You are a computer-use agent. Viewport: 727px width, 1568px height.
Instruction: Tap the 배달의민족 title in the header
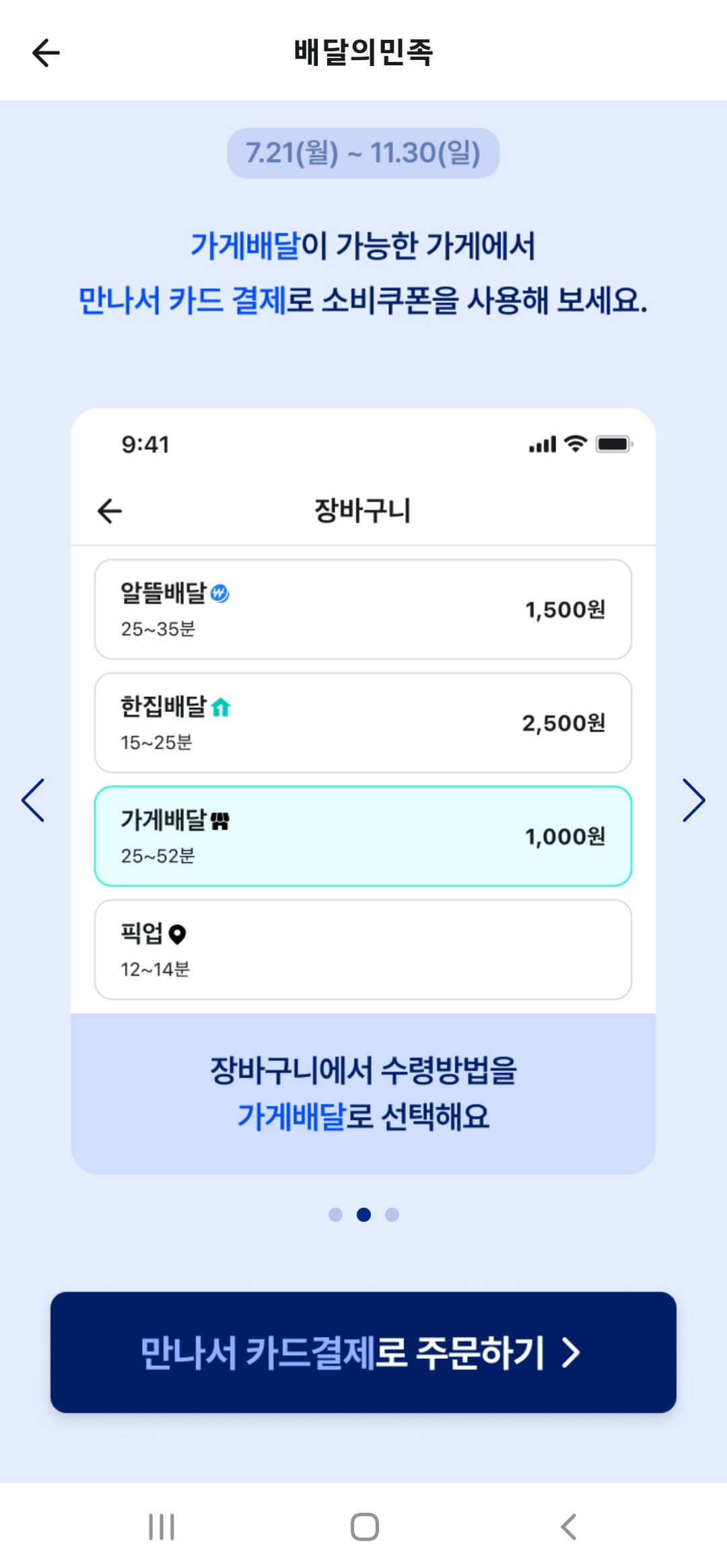(x=363, y=53)
